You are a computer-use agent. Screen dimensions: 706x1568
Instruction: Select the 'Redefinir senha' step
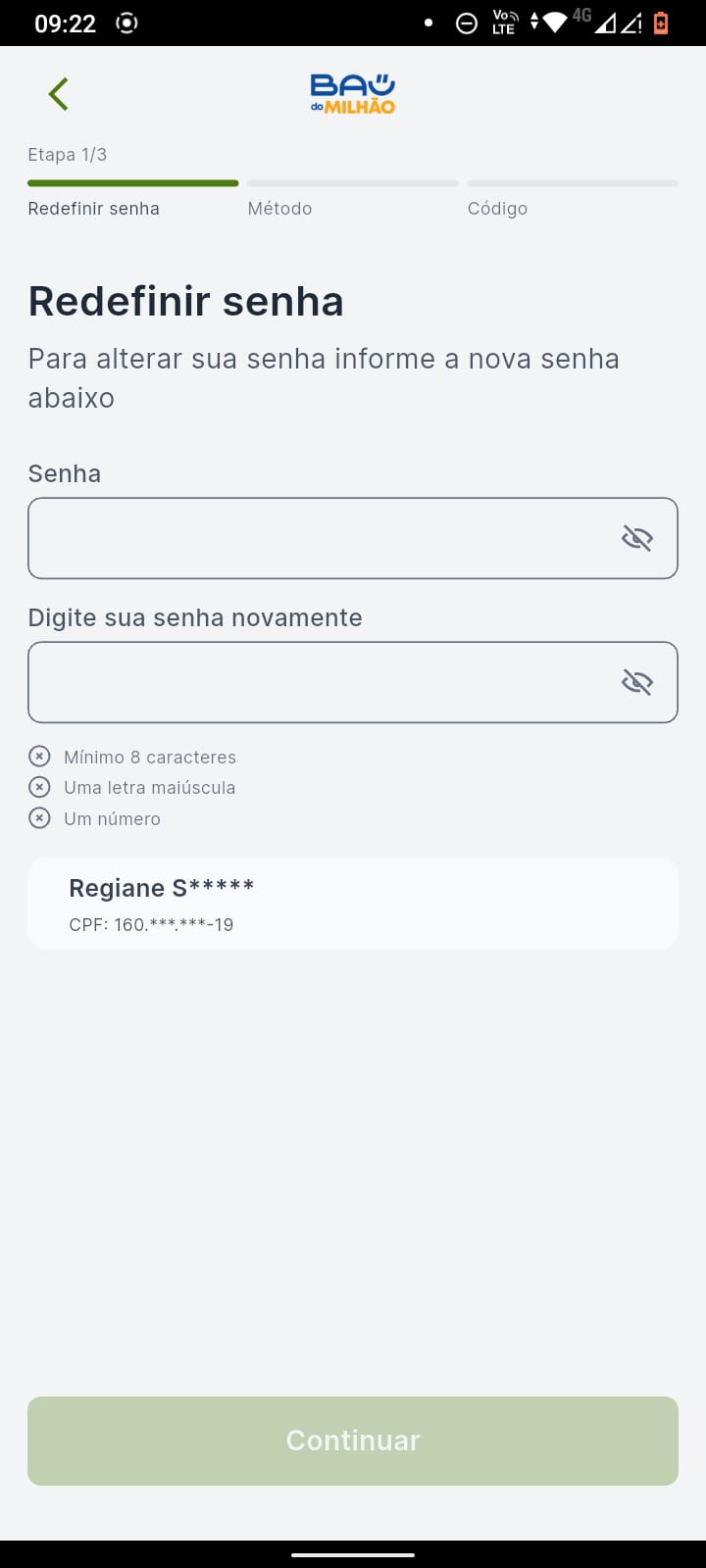[93, 208]
